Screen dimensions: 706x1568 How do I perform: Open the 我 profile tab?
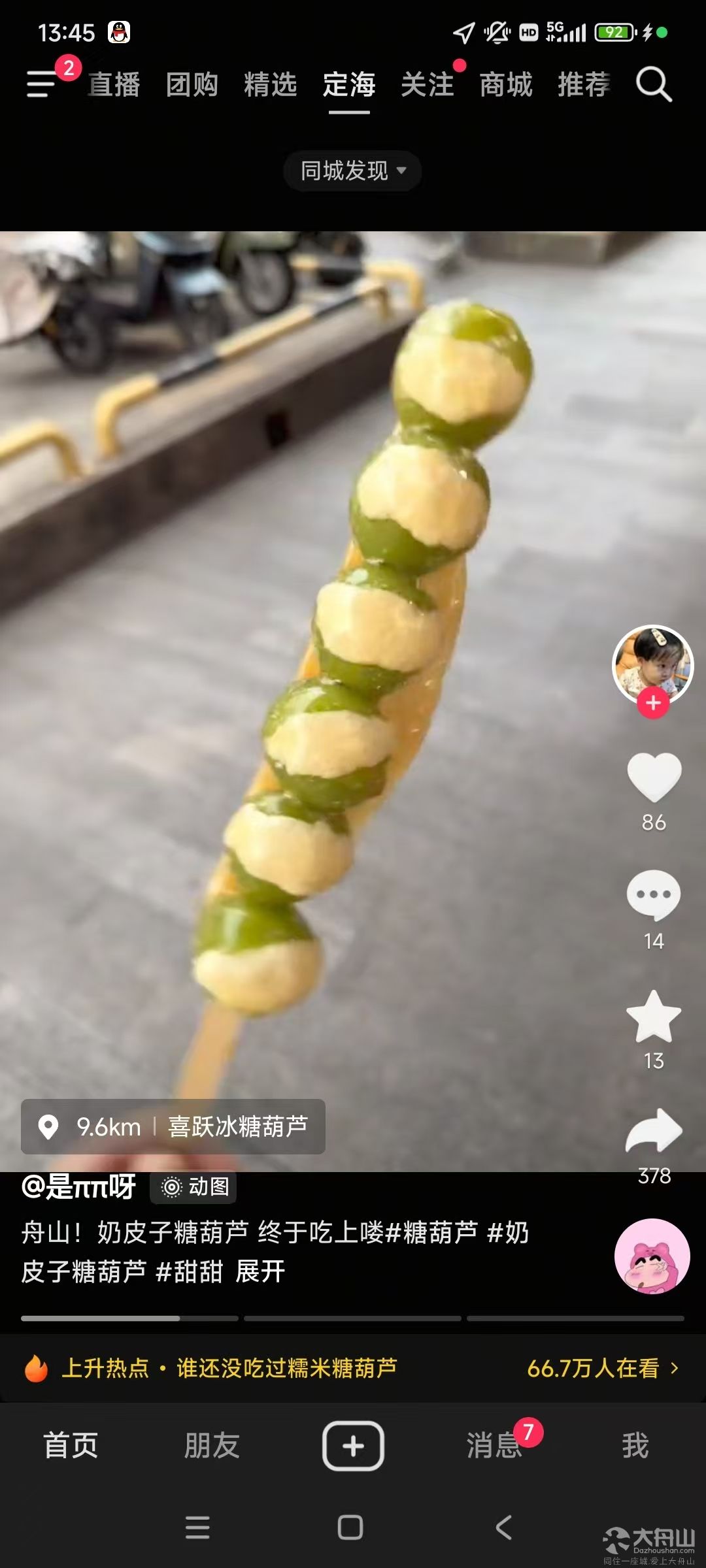635,1446
